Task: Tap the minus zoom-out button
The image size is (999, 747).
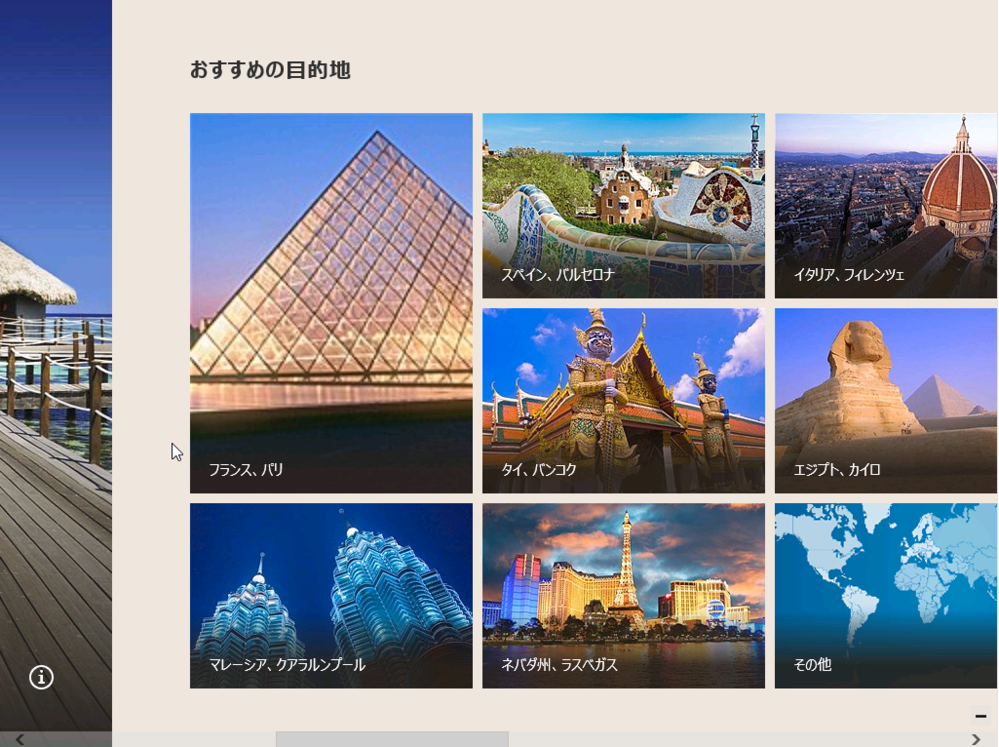Action: click(981, 716)
